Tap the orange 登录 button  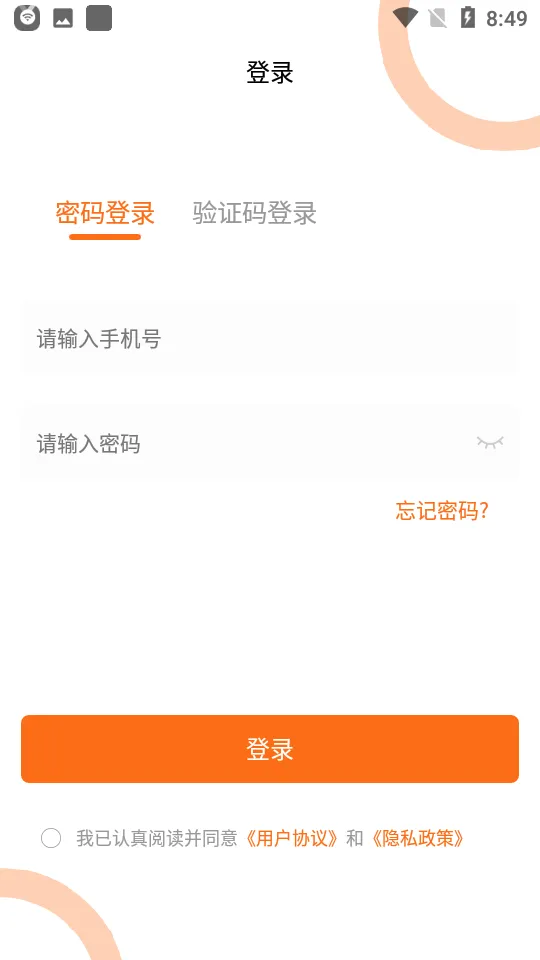(270, 749)
